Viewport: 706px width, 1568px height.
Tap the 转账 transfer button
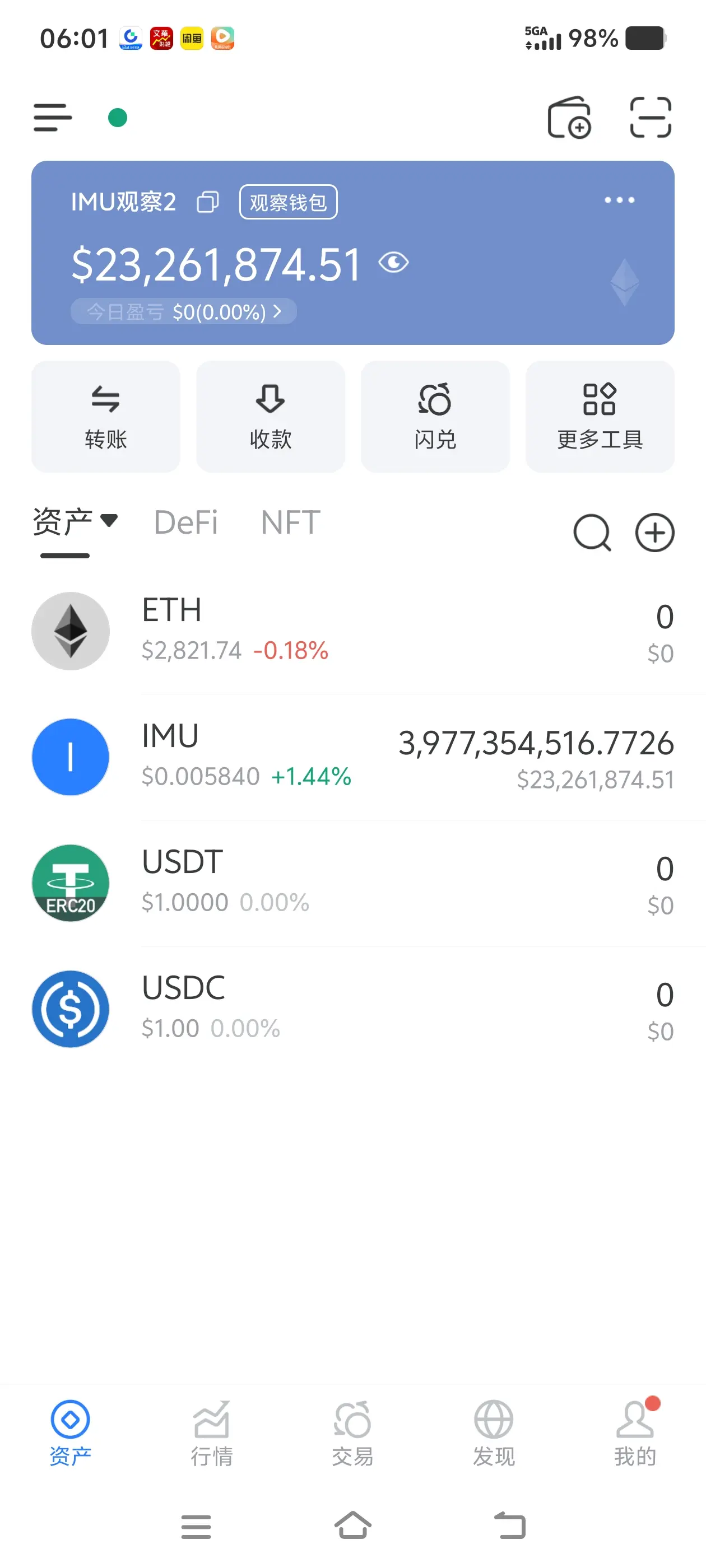pyautogui.click(x=106, y=417)
